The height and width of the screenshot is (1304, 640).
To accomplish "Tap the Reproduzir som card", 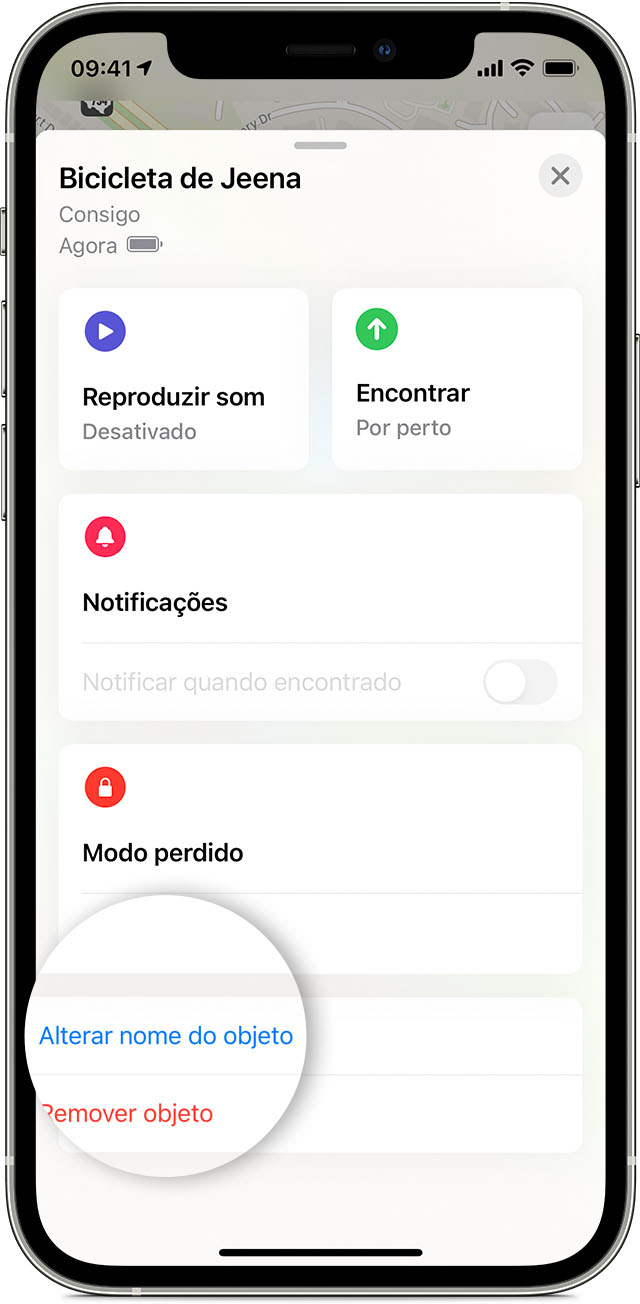I will (184, 379).
